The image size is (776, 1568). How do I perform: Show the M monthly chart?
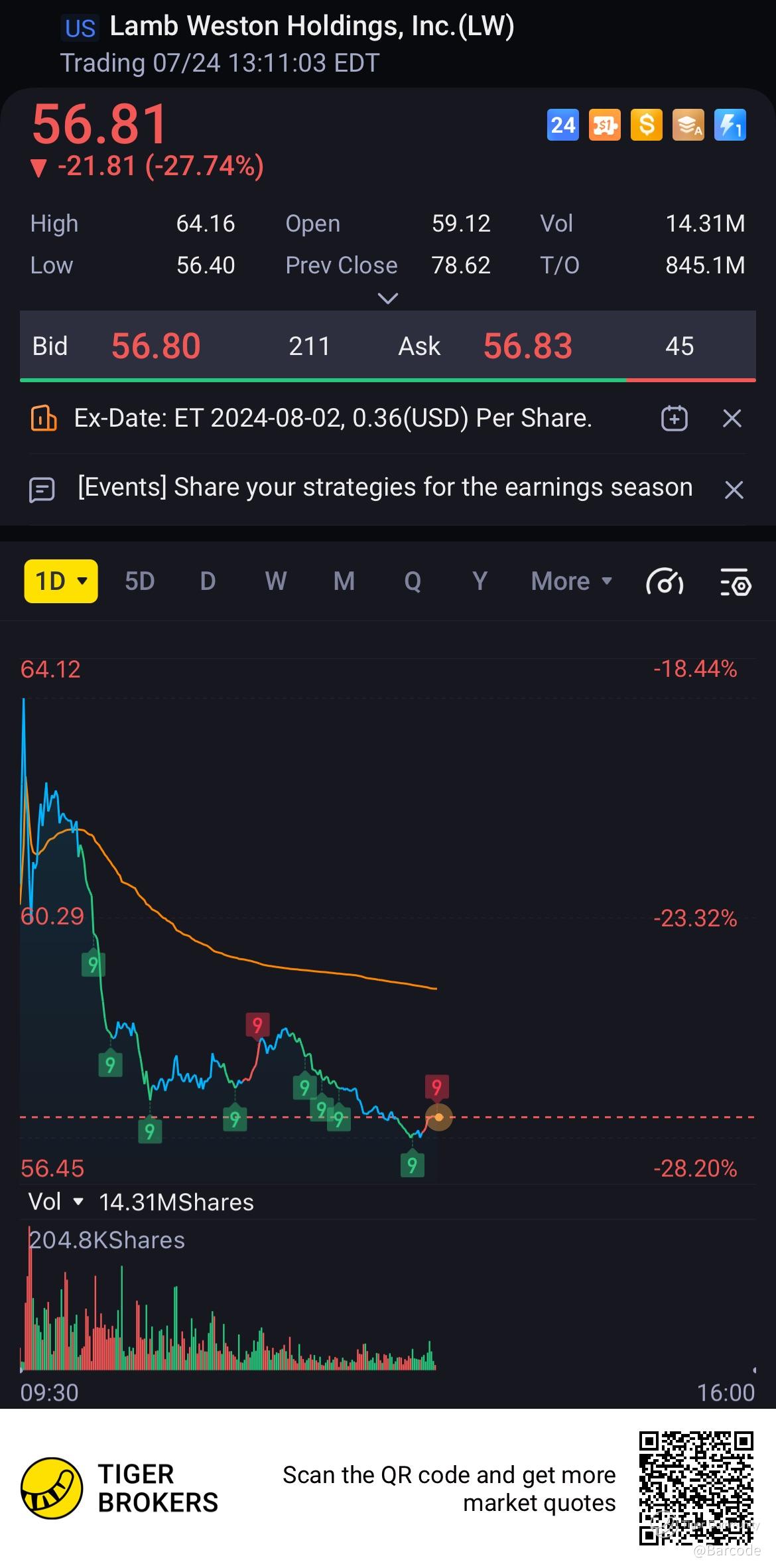[x=344, y=581]
